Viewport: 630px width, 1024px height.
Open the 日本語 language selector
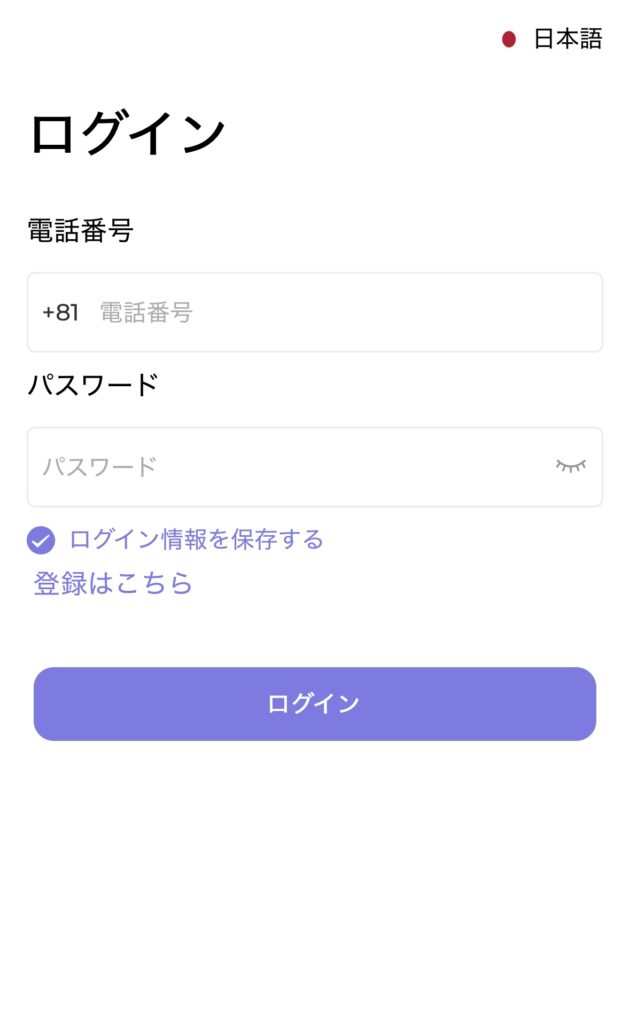[x=554, y=39]
